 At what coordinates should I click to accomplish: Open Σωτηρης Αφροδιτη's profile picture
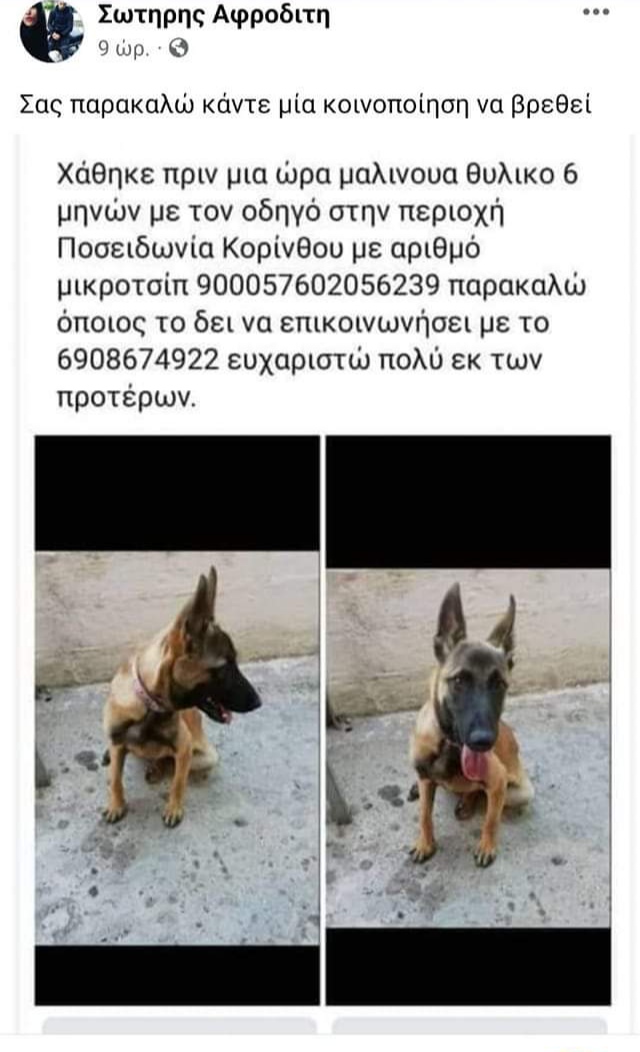coord(52,31)
